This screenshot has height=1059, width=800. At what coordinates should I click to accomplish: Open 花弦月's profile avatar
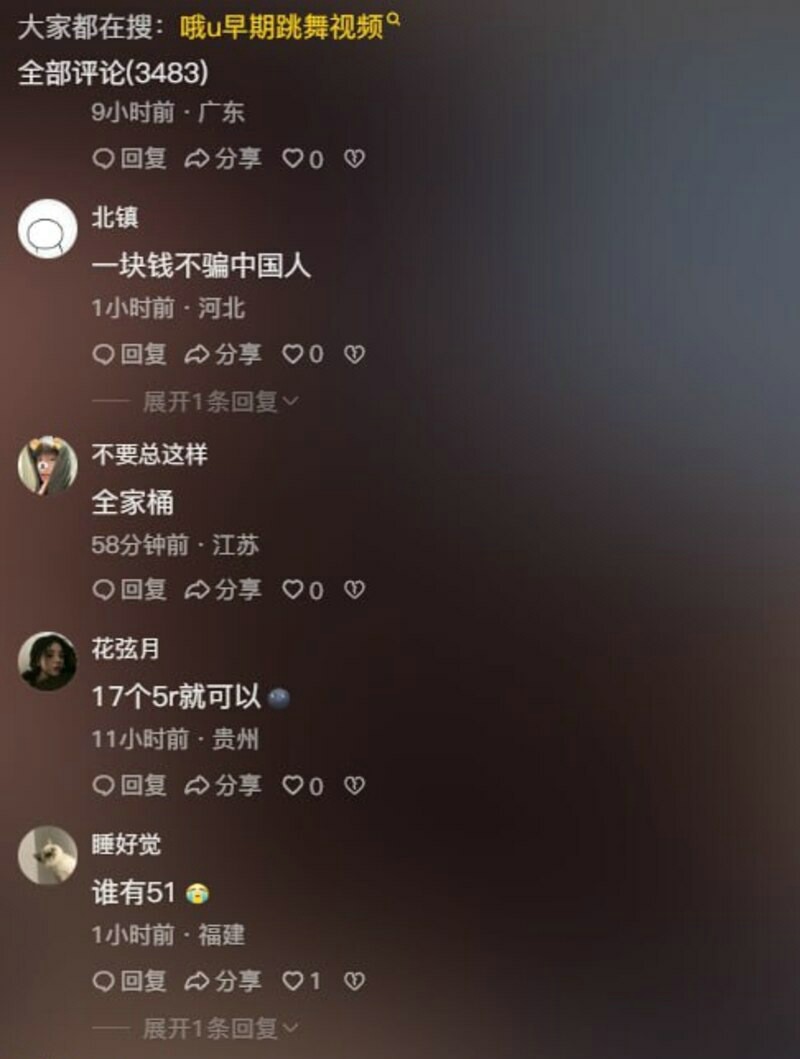point(48,661)
